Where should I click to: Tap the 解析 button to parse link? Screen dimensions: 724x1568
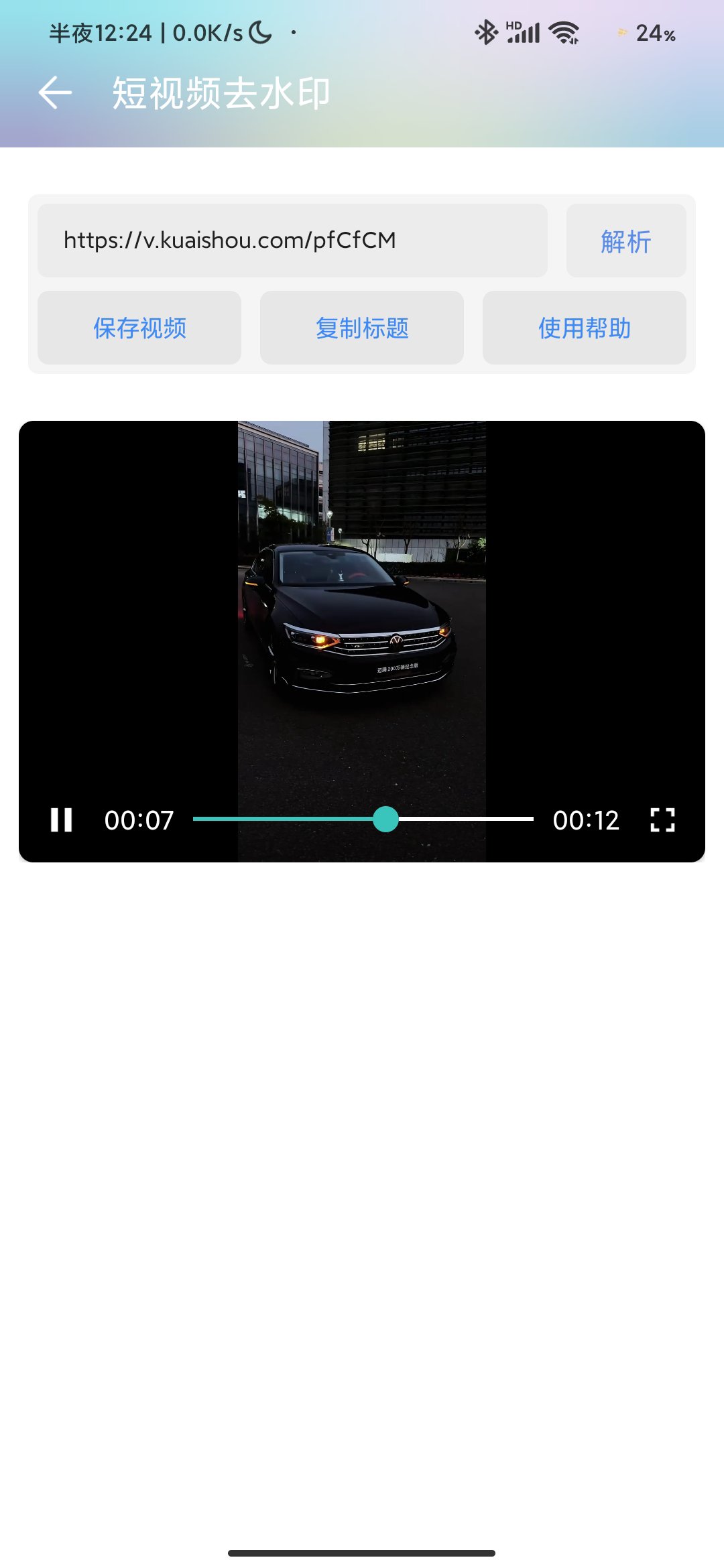click(625, 241)
